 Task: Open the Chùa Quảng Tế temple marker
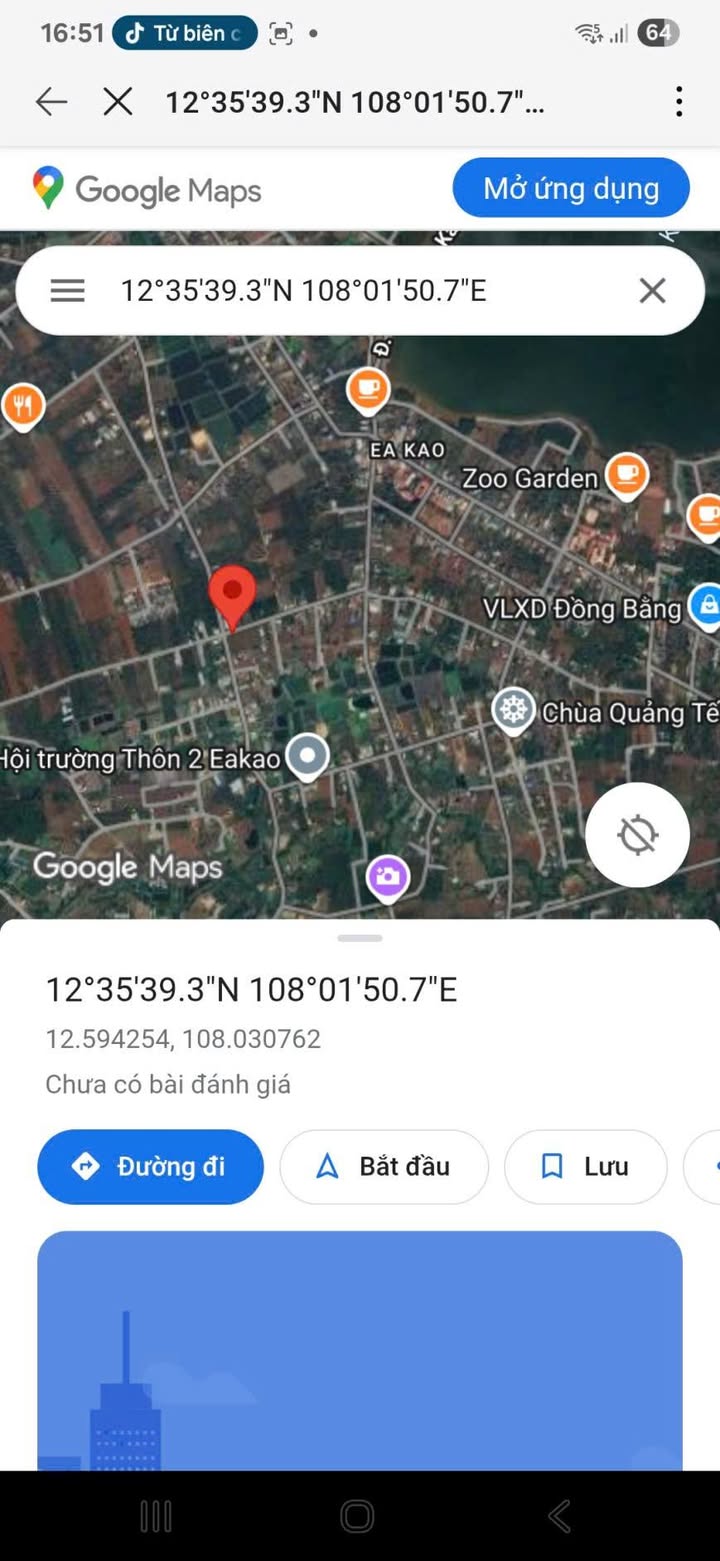514,710
